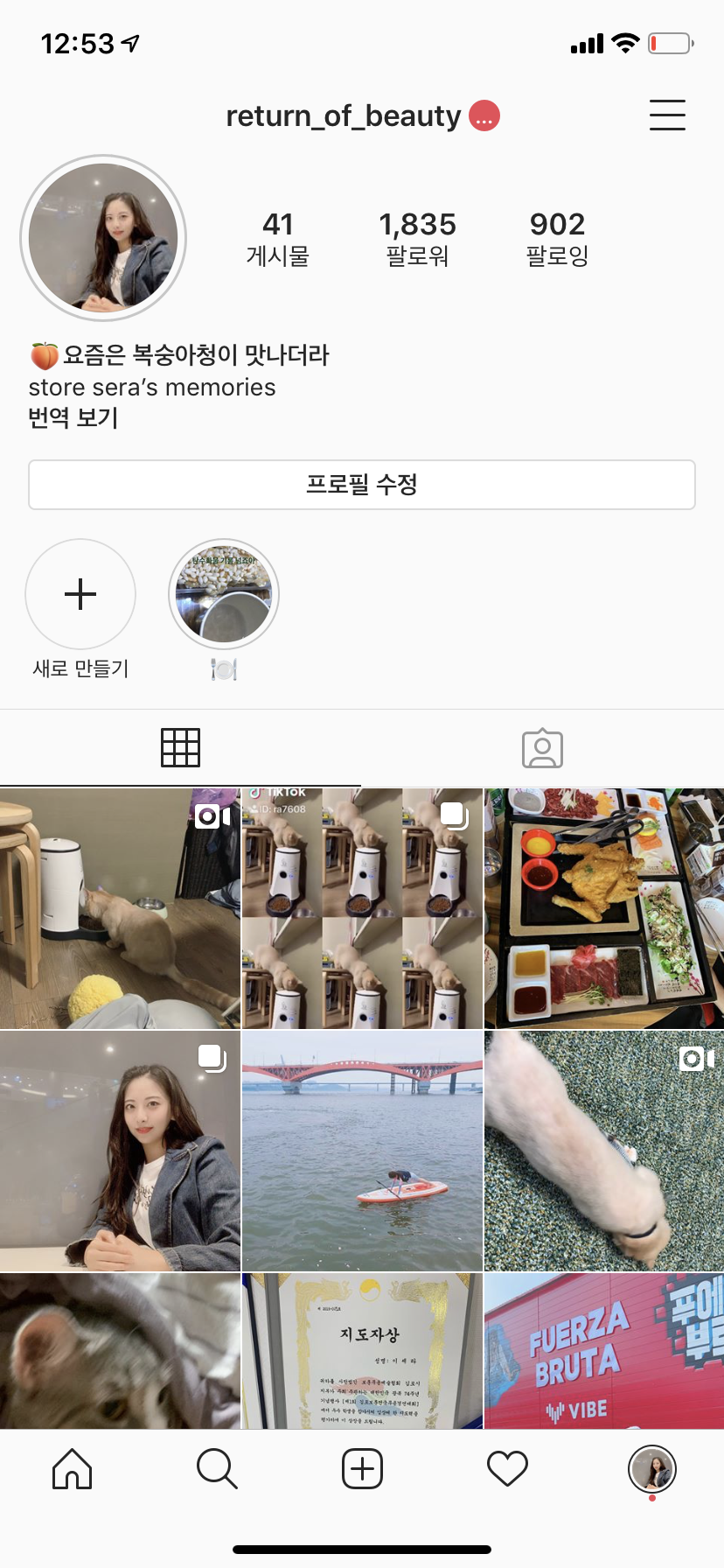Open the Fuerza Bruta post
Viewport: 724px width, 1568px height.
pos(604,1352)
